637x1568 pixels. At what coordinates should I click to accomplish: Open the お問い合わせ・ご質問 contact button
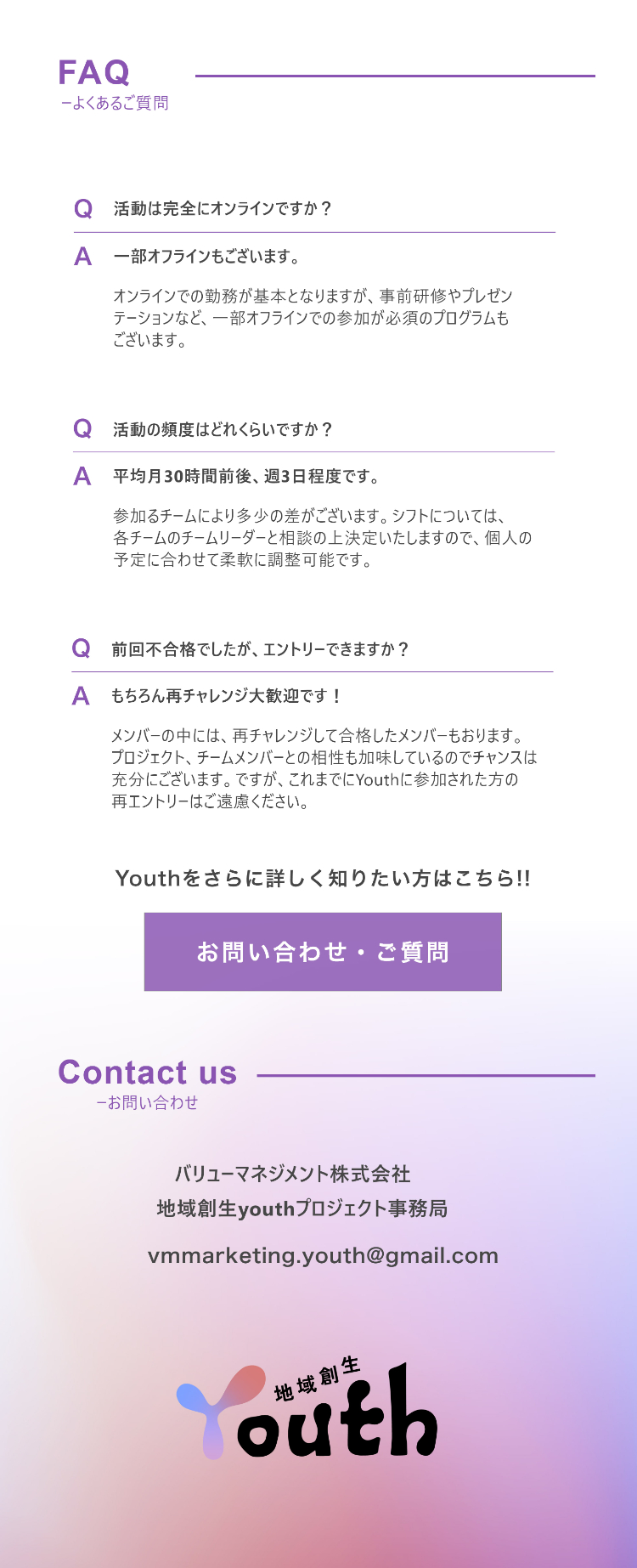click(x=323, y=952)
